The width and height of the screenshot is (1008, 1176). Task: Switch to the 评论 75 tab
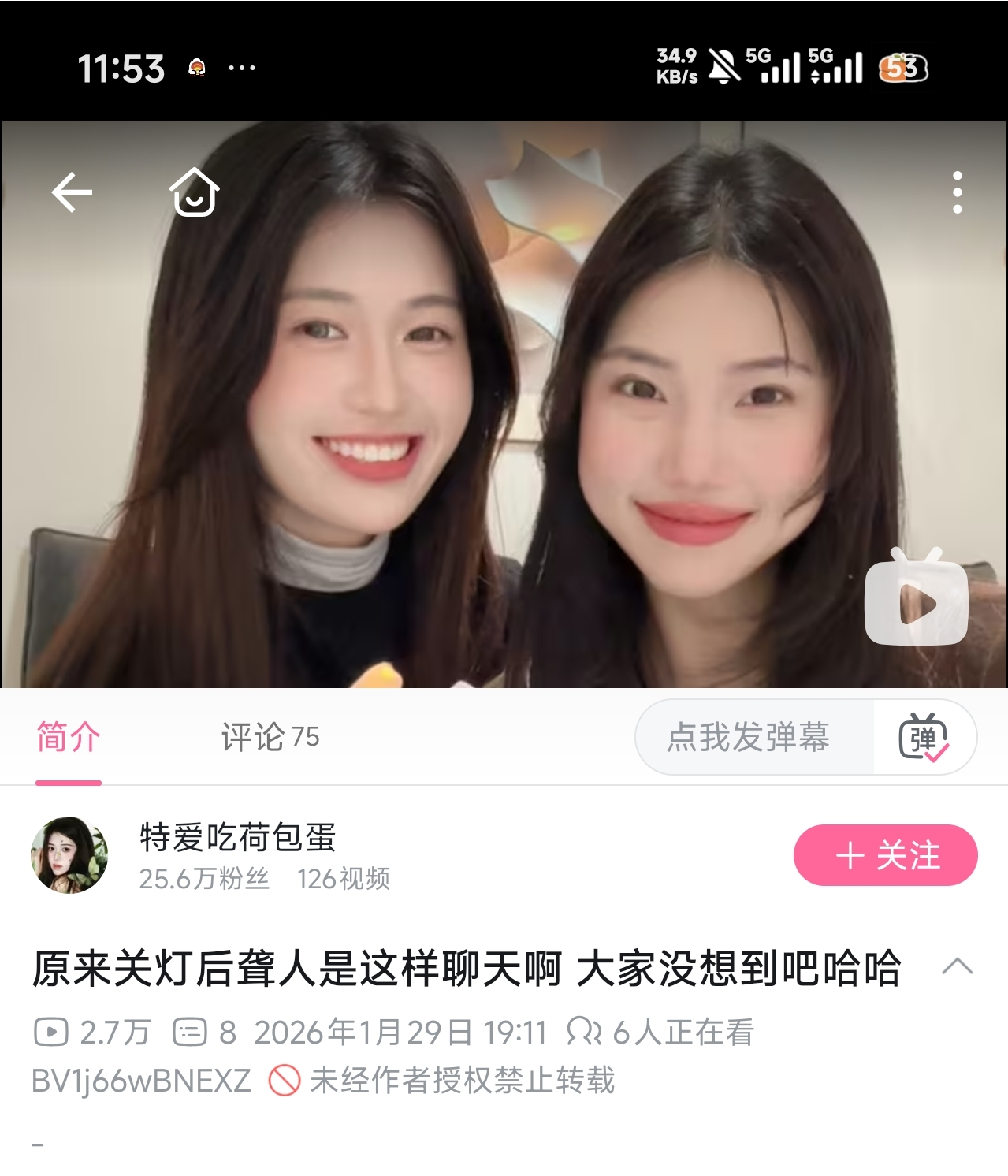click(x=270, y=738)
